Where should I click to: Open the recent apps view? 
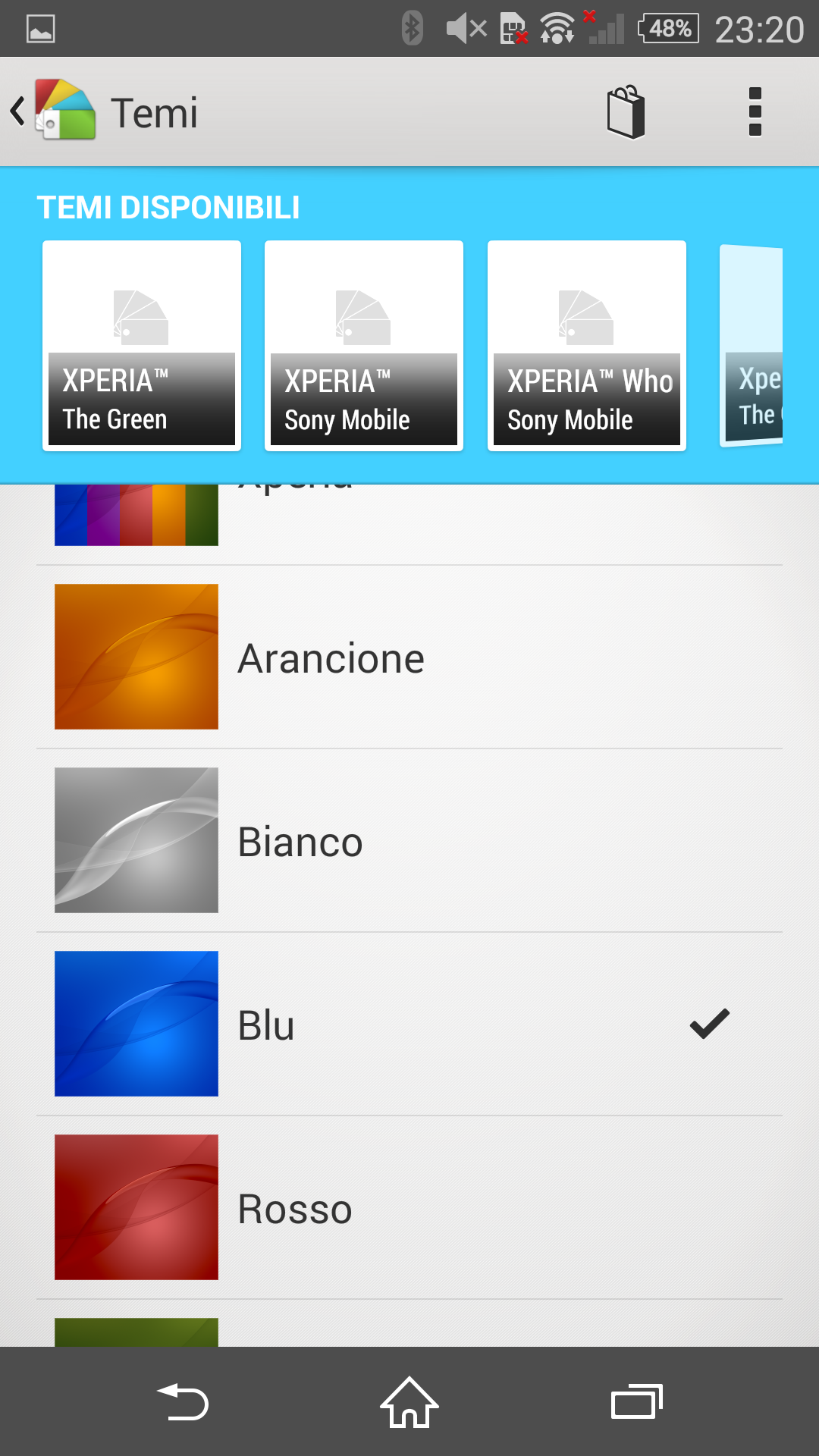click(x=636, y=1402)
